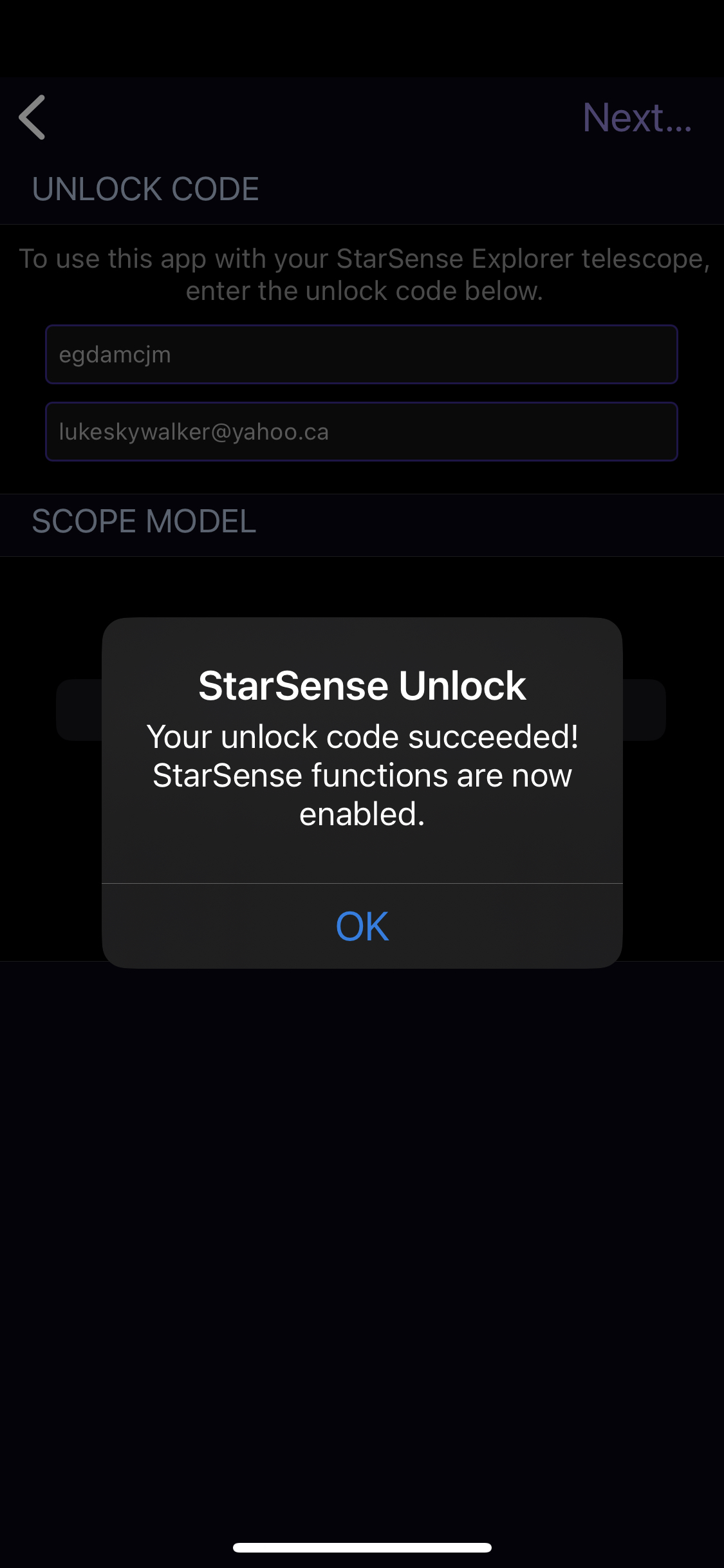Select the email field lukeskywalker@yahoo.ca
Image resolution: width=724 pixels, height=1568 pixels.
click(x=362, y=432)
